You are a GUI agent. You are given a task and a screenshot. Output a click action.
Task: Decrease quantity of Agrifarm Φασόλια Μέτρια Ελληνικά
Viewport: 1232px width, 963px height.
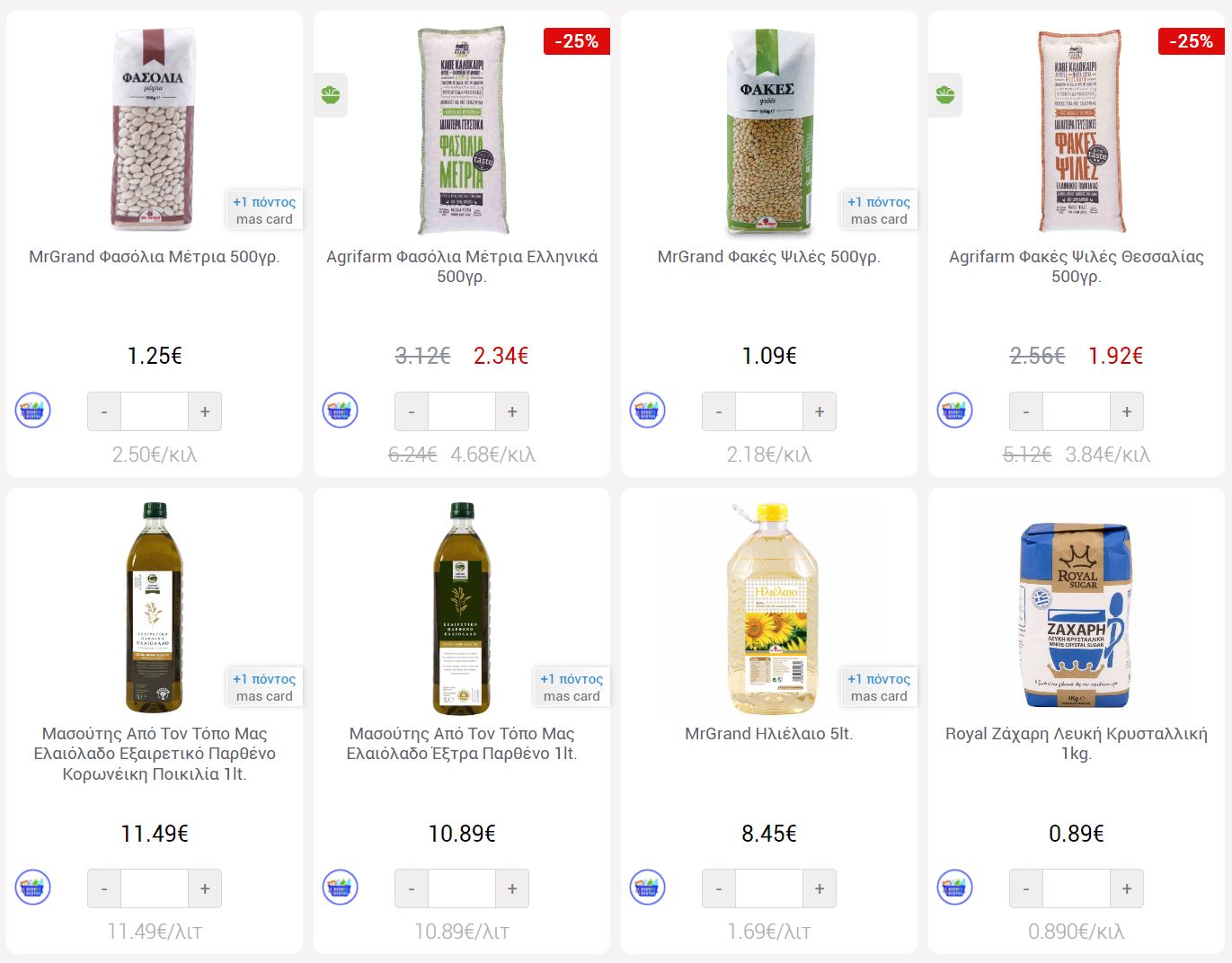tap(412, 411)
